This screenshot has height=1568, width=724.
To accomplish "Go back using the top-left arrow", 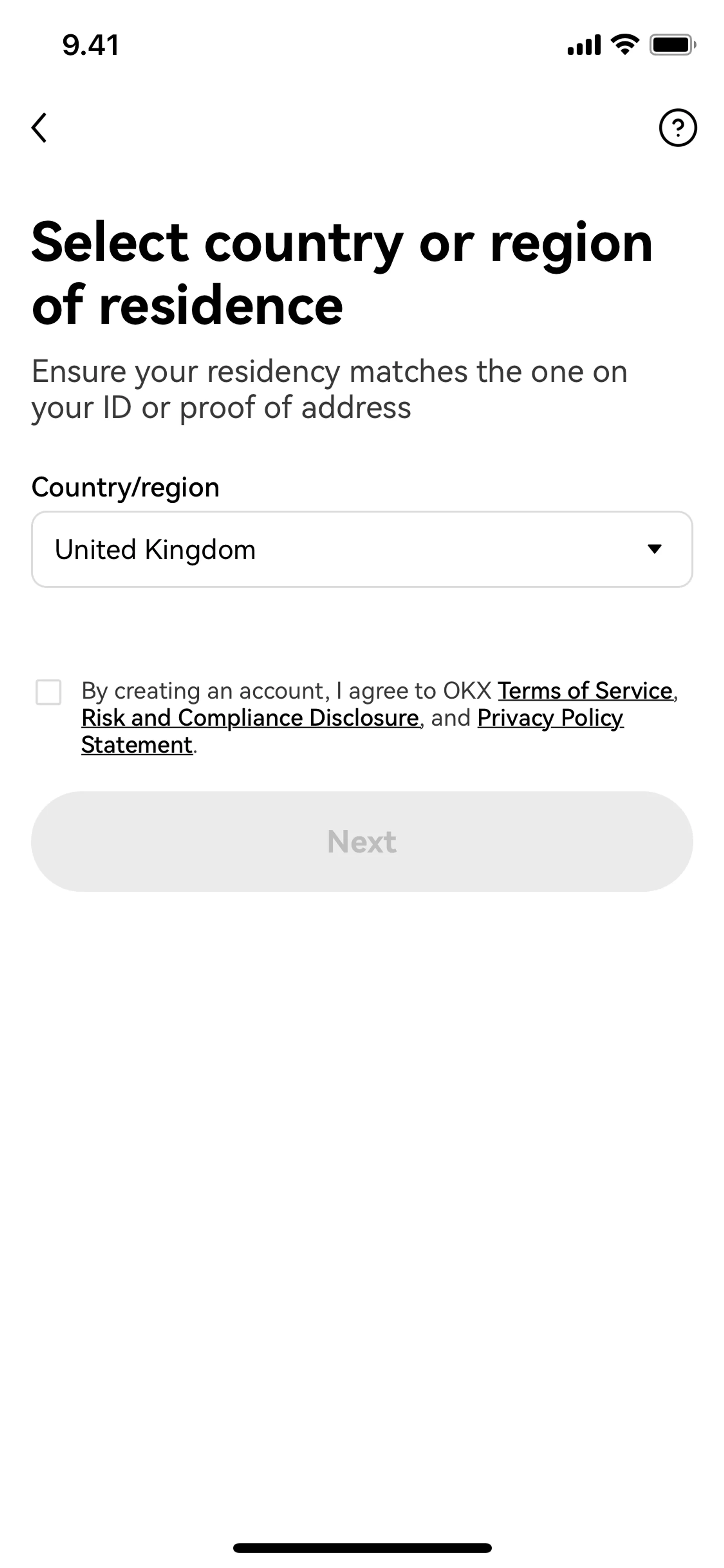I will click(x=40, y=128).
